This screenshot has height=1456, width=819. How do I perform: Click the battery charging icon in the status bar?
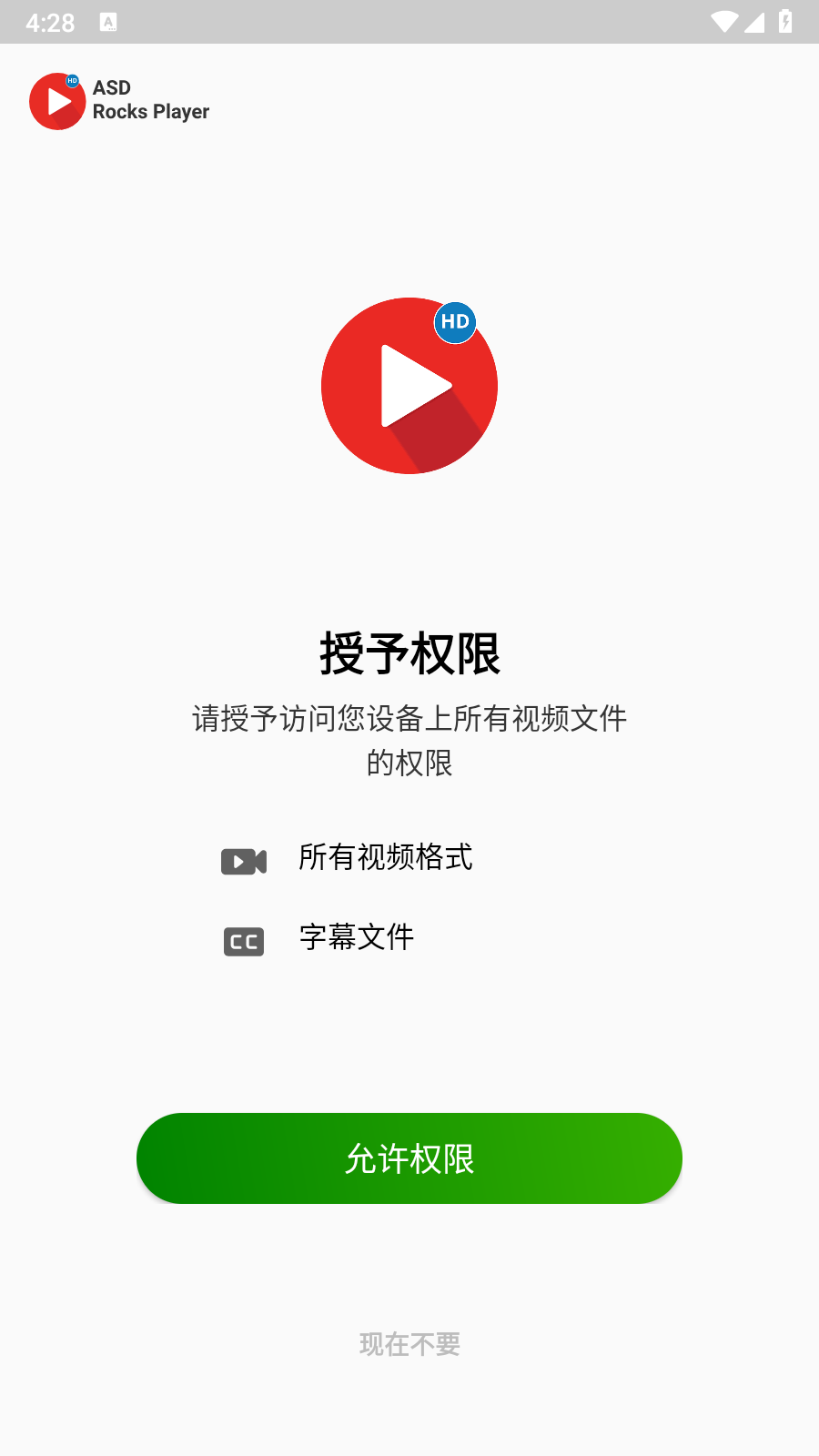pos(784,23)
